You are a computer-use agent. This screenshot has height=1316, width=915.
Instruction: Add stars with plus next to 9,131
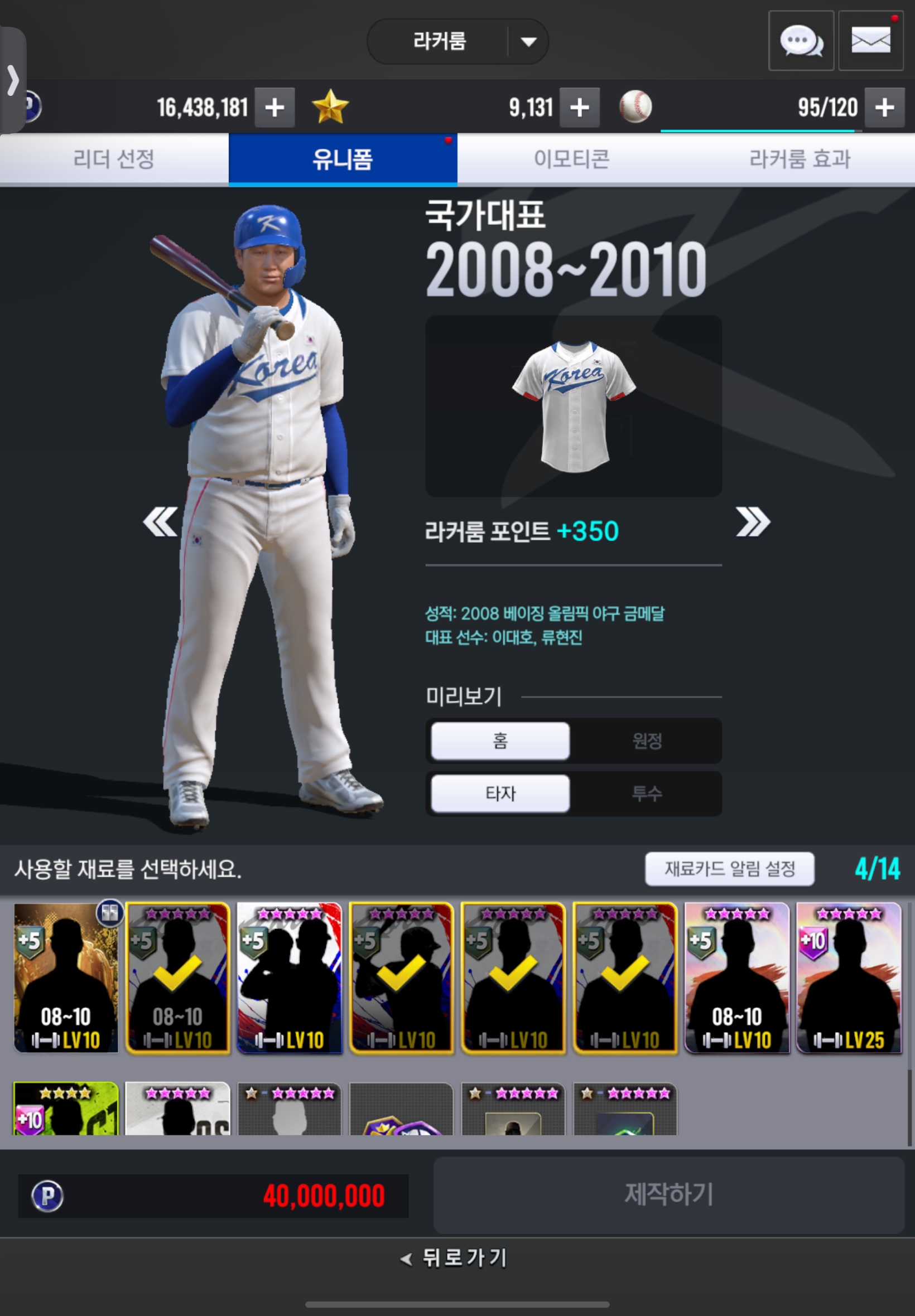pyautogui.click(x=579, y=108)
